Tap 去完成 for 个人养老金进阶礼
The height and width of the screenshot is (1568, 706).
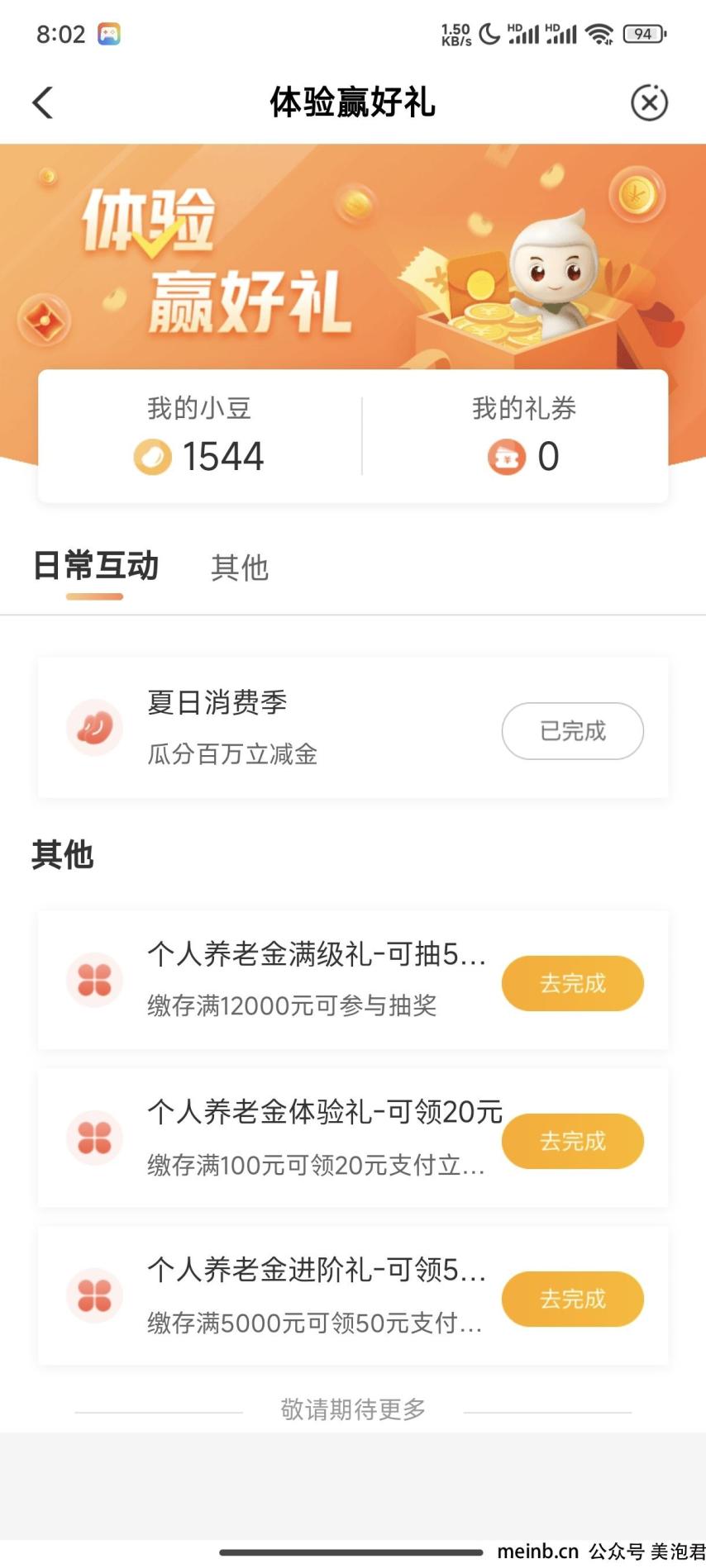572,1299
